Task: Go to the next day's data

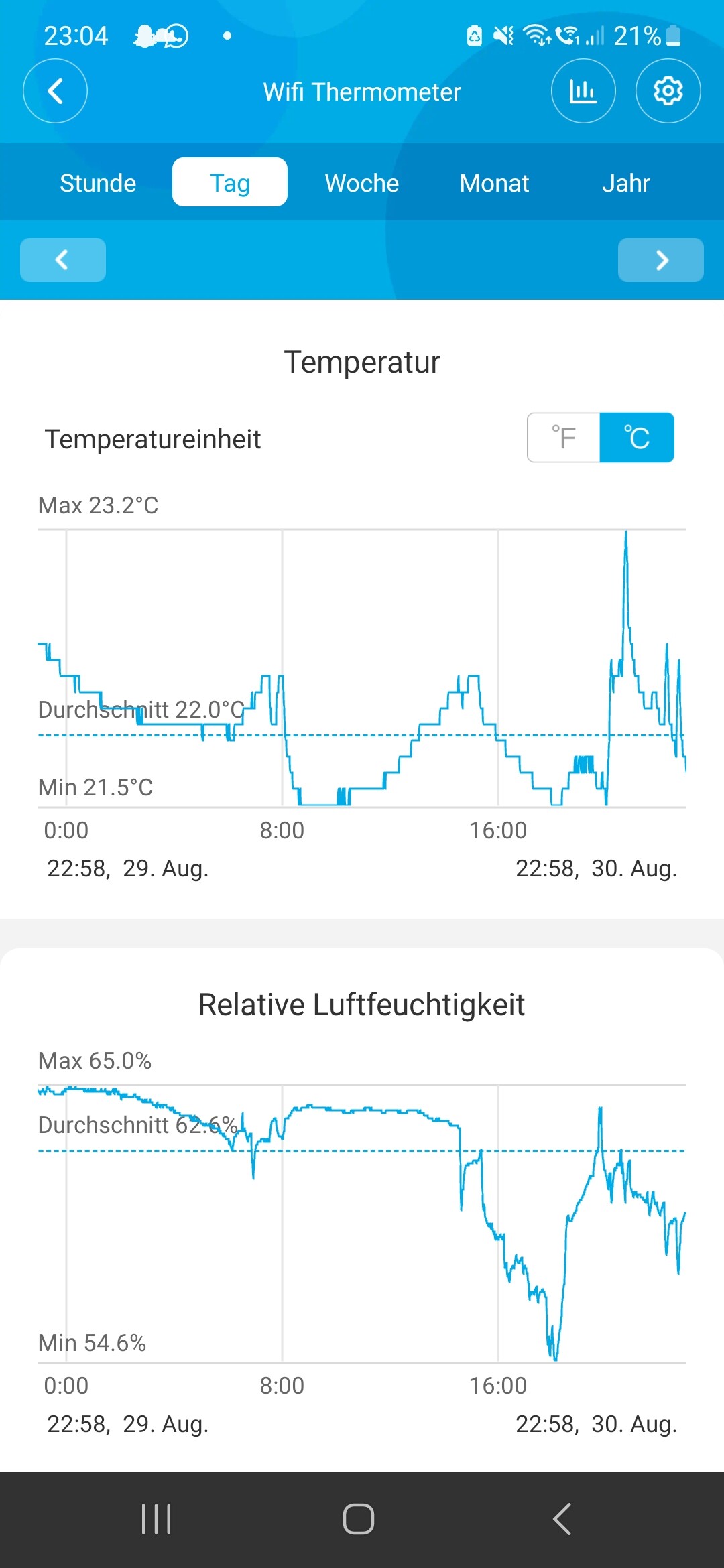Action: tap(661, 260)
